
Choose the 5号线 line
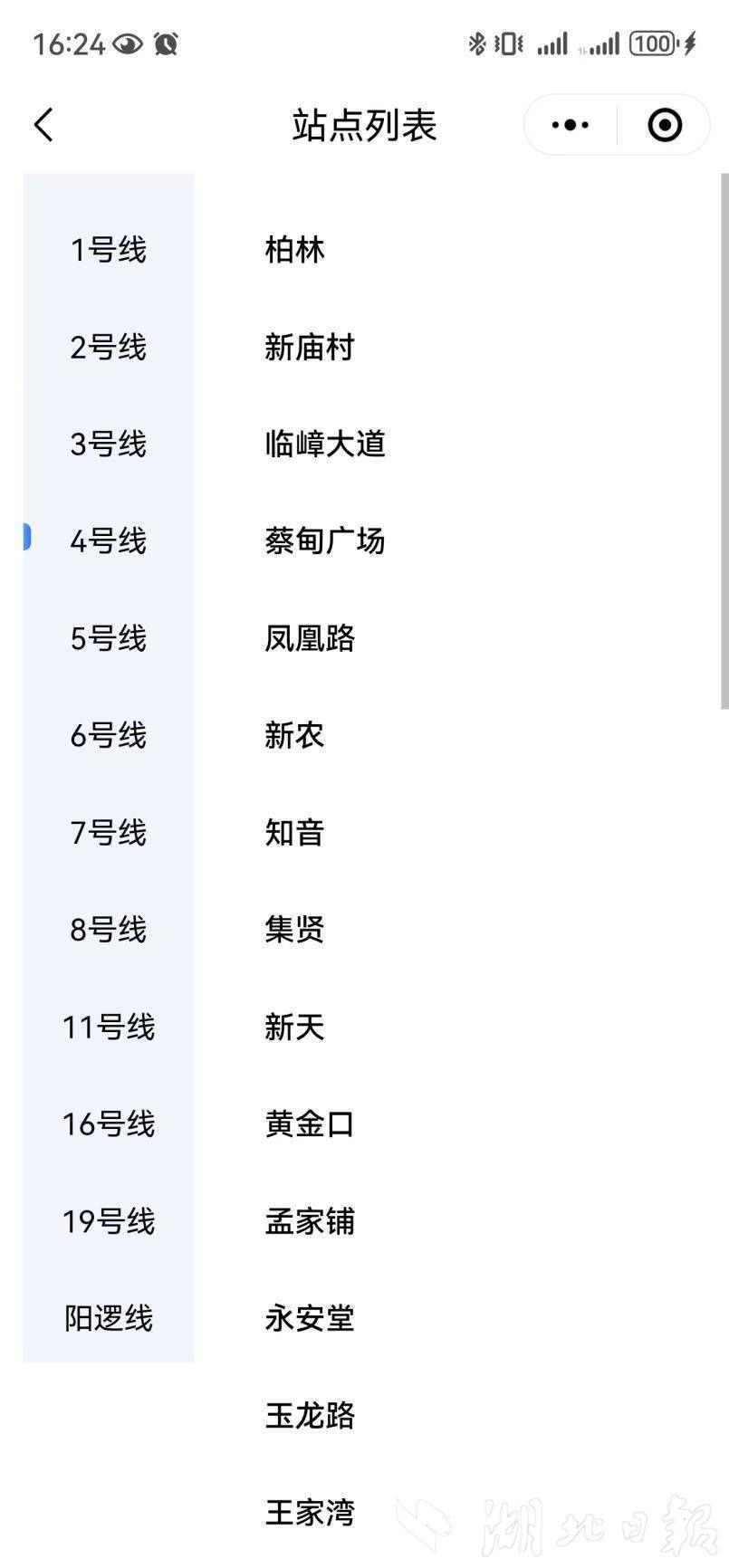point(109,638)
